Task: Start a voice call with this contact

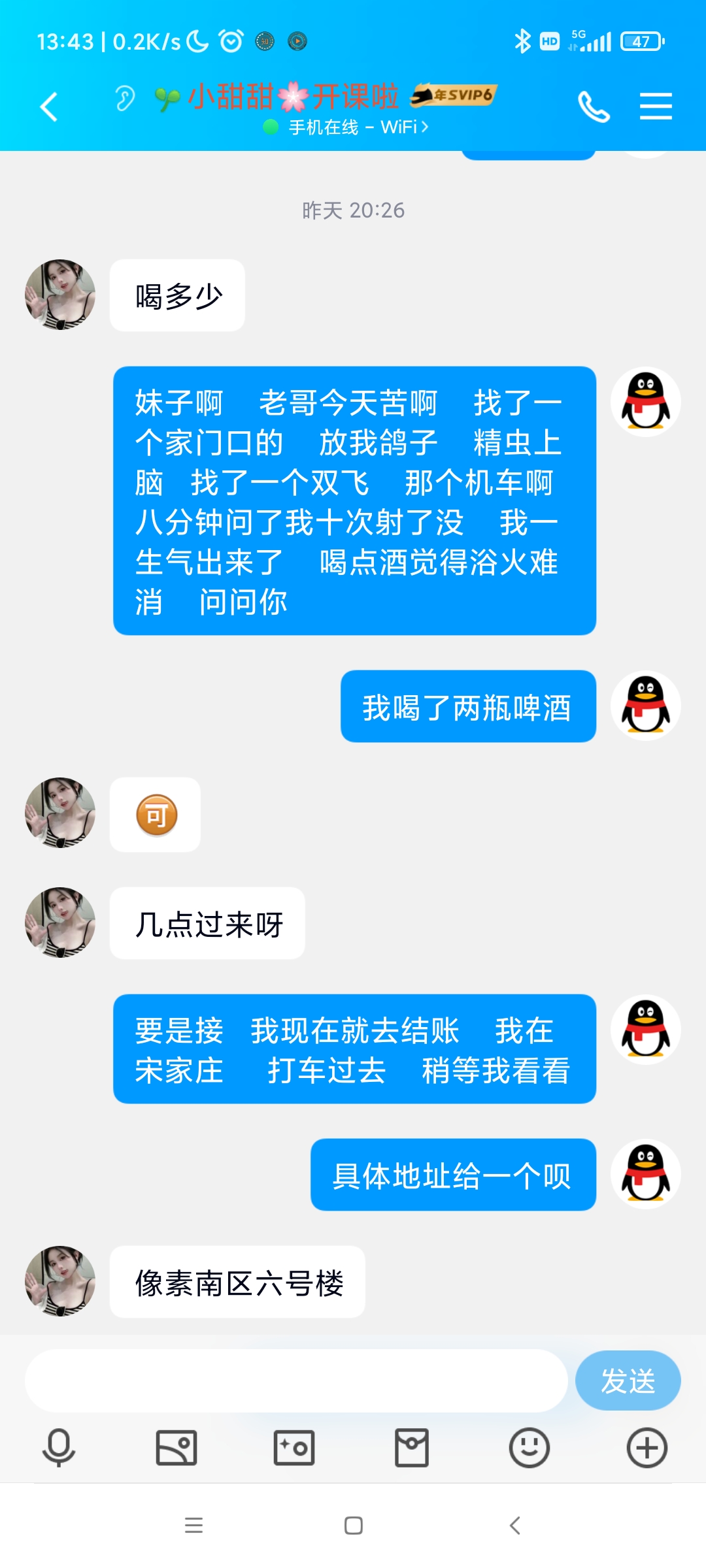Action: 594,106
